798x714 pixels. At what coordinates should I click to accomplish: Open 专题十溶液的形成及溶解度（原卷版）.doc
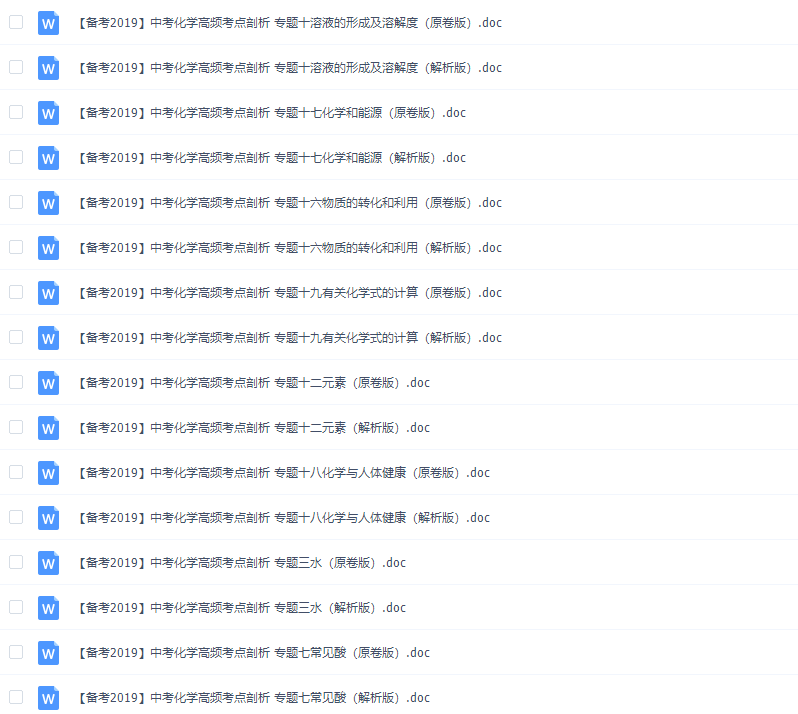pos(289,23)
